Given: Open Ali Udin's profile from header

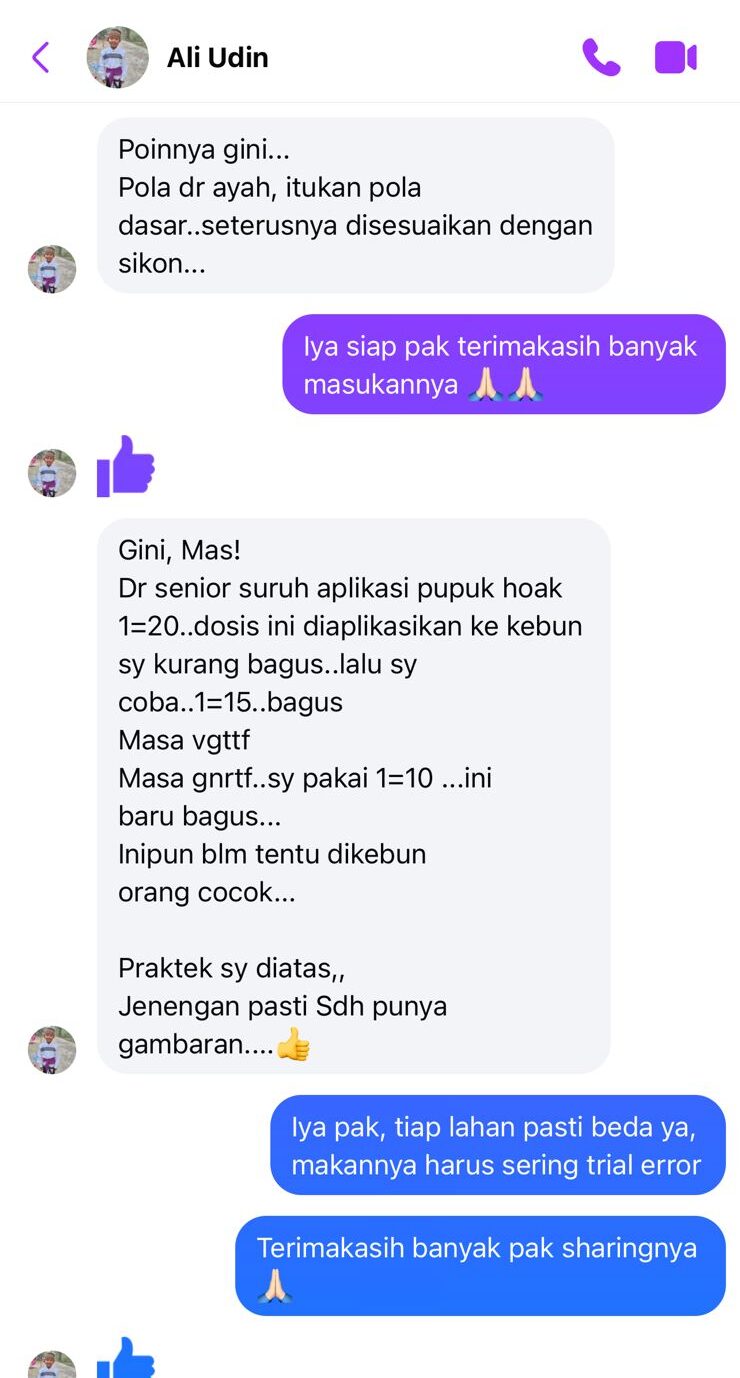Looking at the screenshot, I should [x=217, y=57].
